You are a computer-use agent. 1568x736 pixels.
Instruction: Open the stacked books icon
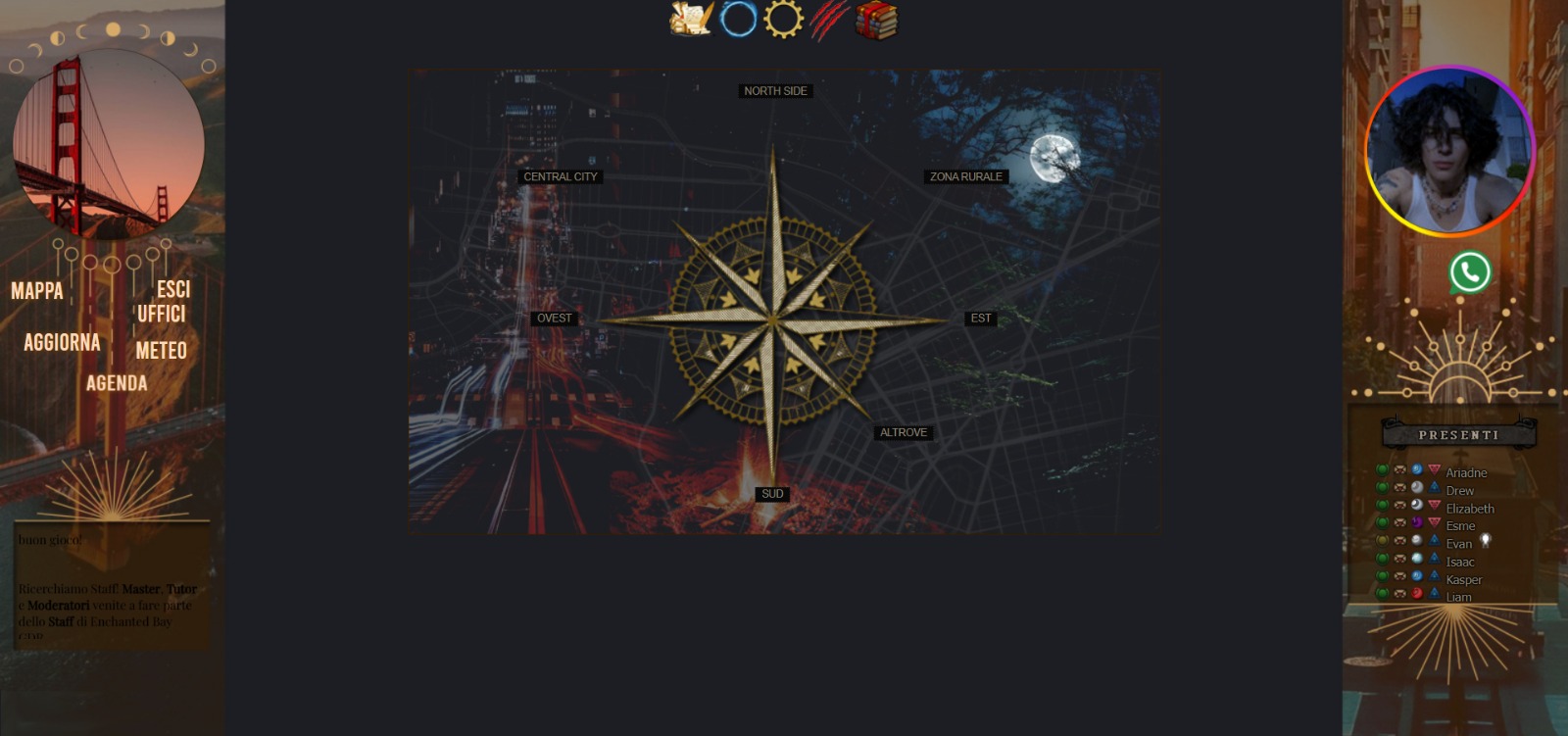[876, 19]
